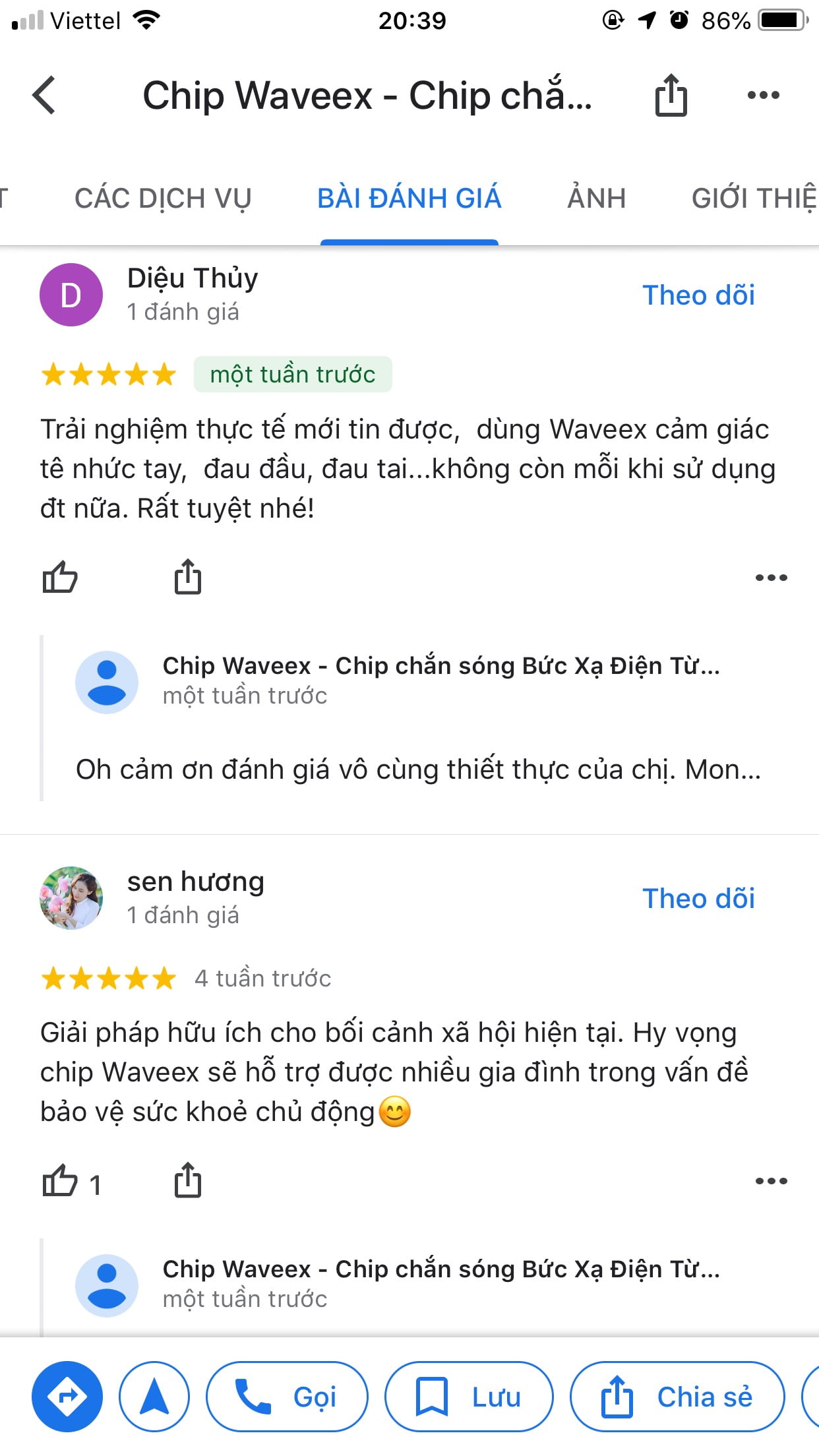This screenshot has width=819, height=1456.
Task: Share this place from the top bar
Action: click(671, 96)
